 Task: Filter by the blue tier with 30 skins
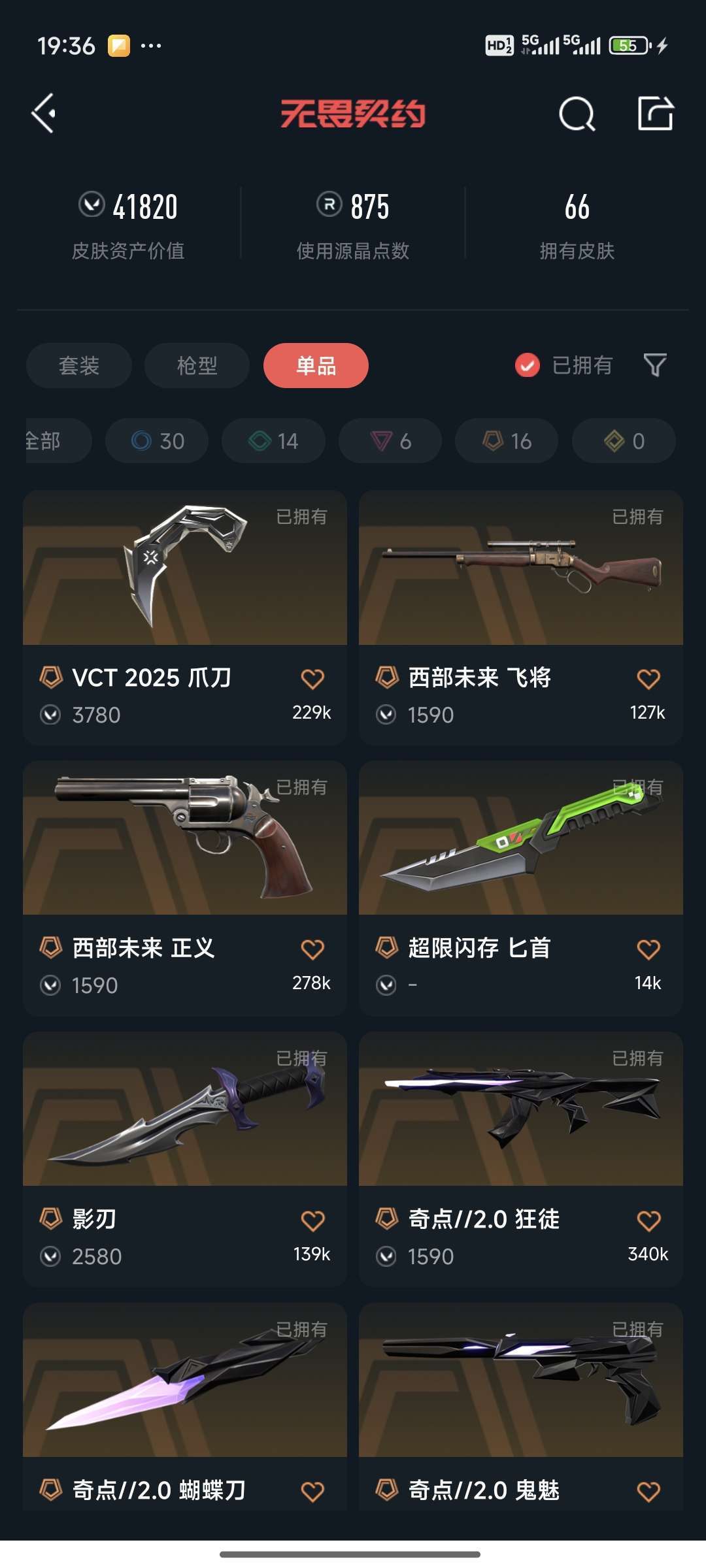(x=157, y=441)
